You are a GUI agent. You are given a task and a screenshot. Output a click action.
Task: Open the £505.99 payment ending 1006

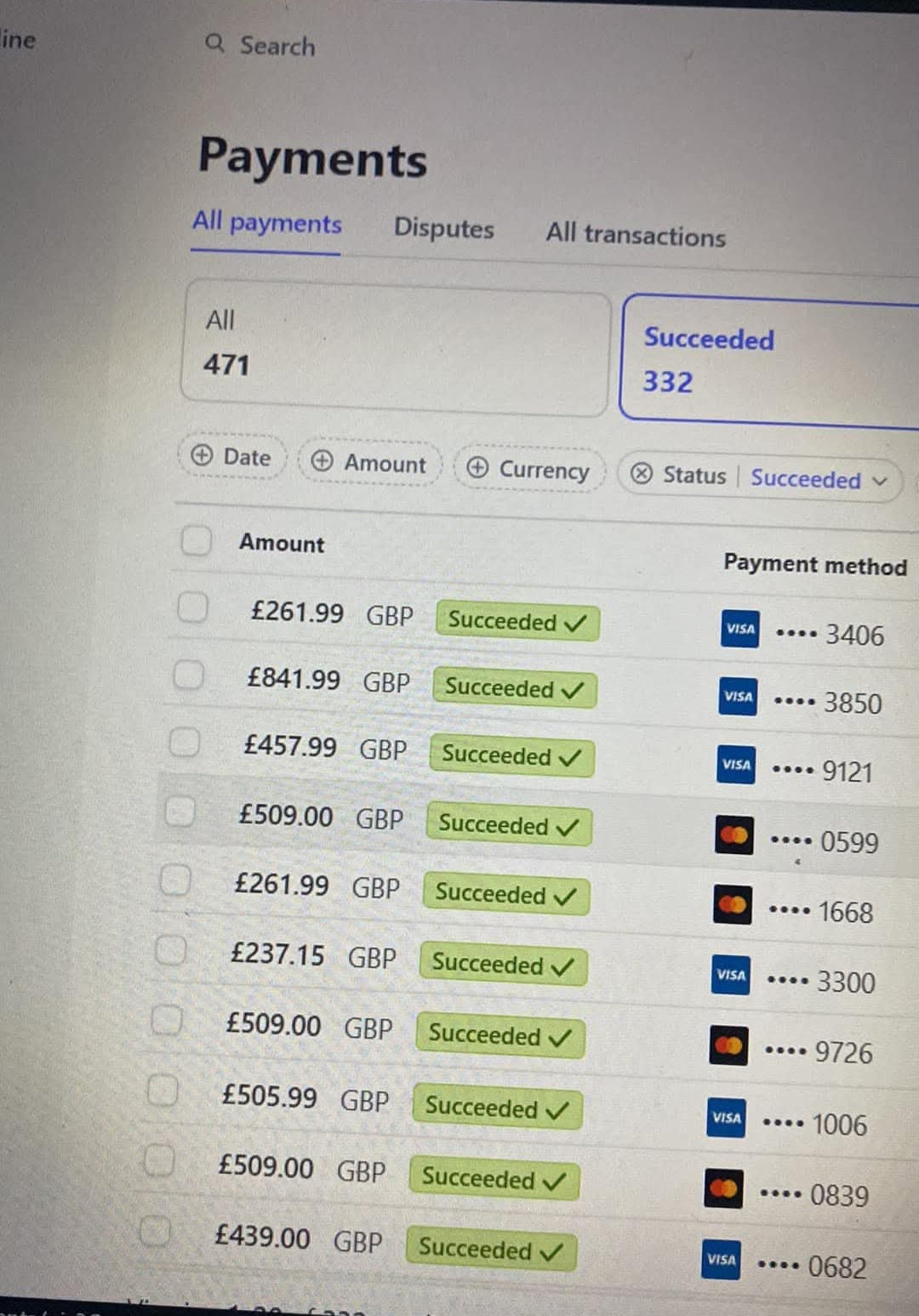pos(269,1096)
